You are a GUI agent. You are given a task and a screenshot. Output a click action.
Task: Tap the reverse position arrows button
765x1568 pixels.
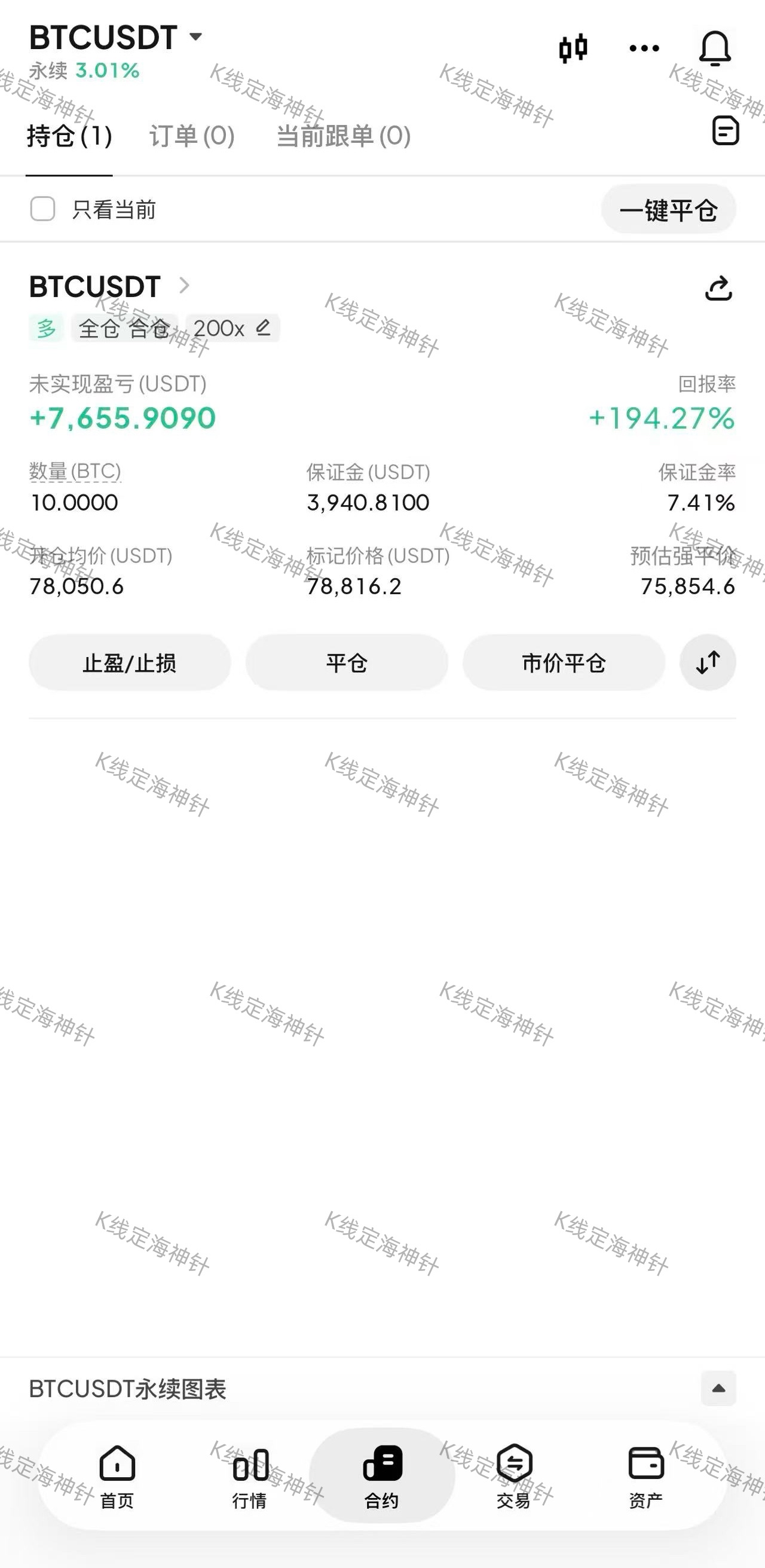708,662
